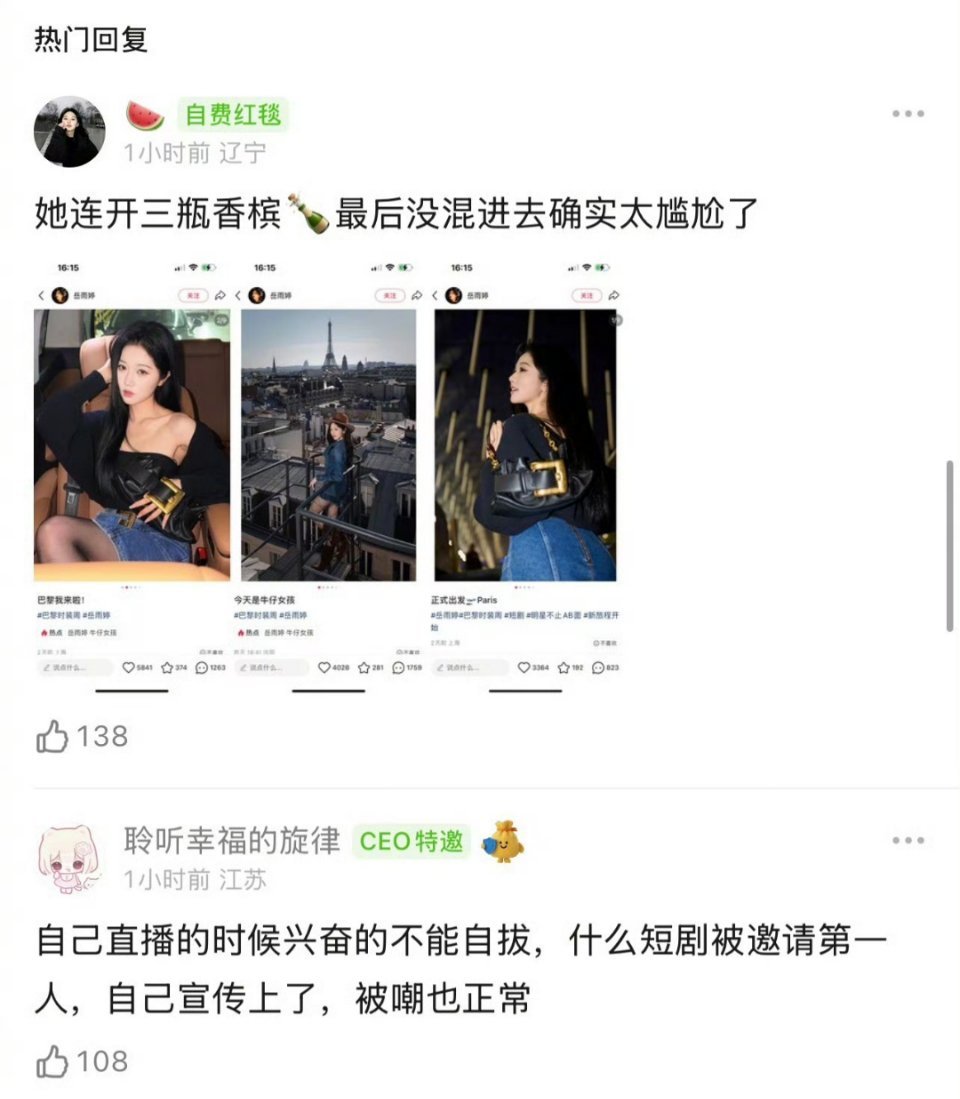Tap the star favorite icon showing 281
960x1099 pixels.
click(365, 666)
